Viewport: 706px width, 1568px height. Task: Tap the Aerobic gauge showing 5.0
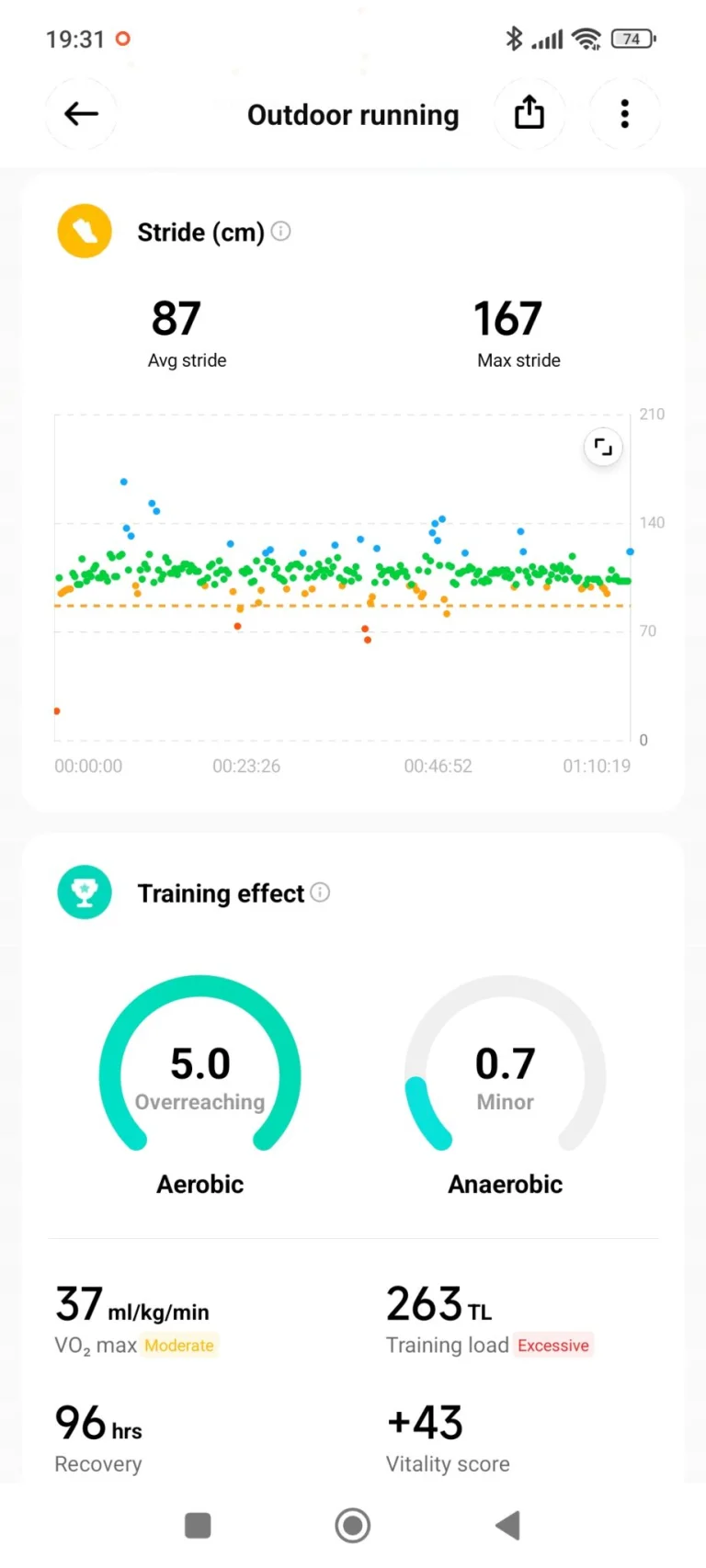[x=199, y=1066]
